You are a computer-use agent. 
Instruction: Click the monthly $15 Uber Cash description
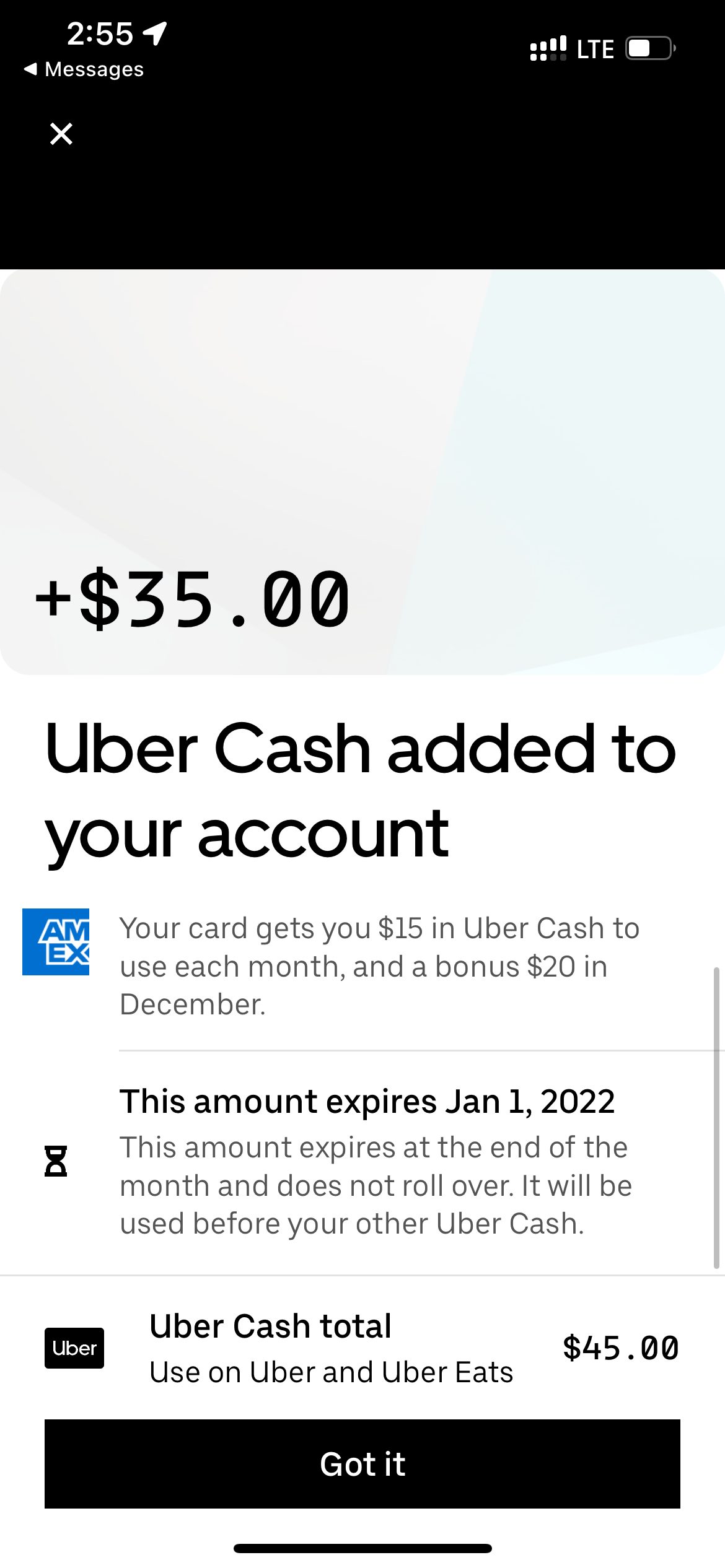click(x=380, y=965)
